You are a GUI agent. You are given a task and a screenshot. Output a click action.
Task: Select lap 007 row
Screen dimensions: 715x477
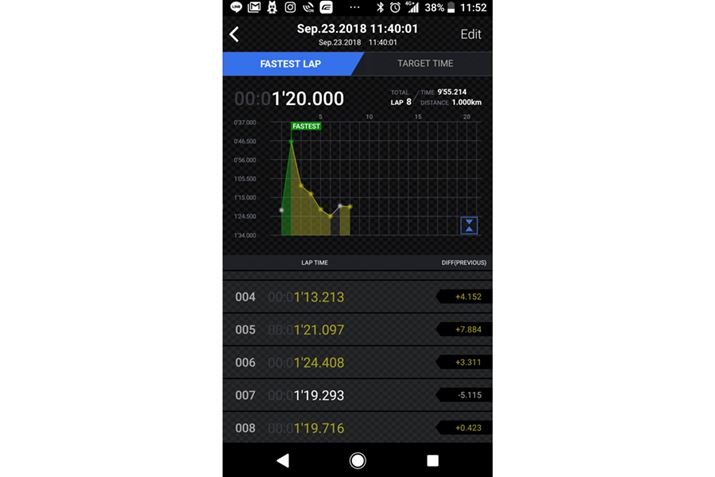(357, 395)
